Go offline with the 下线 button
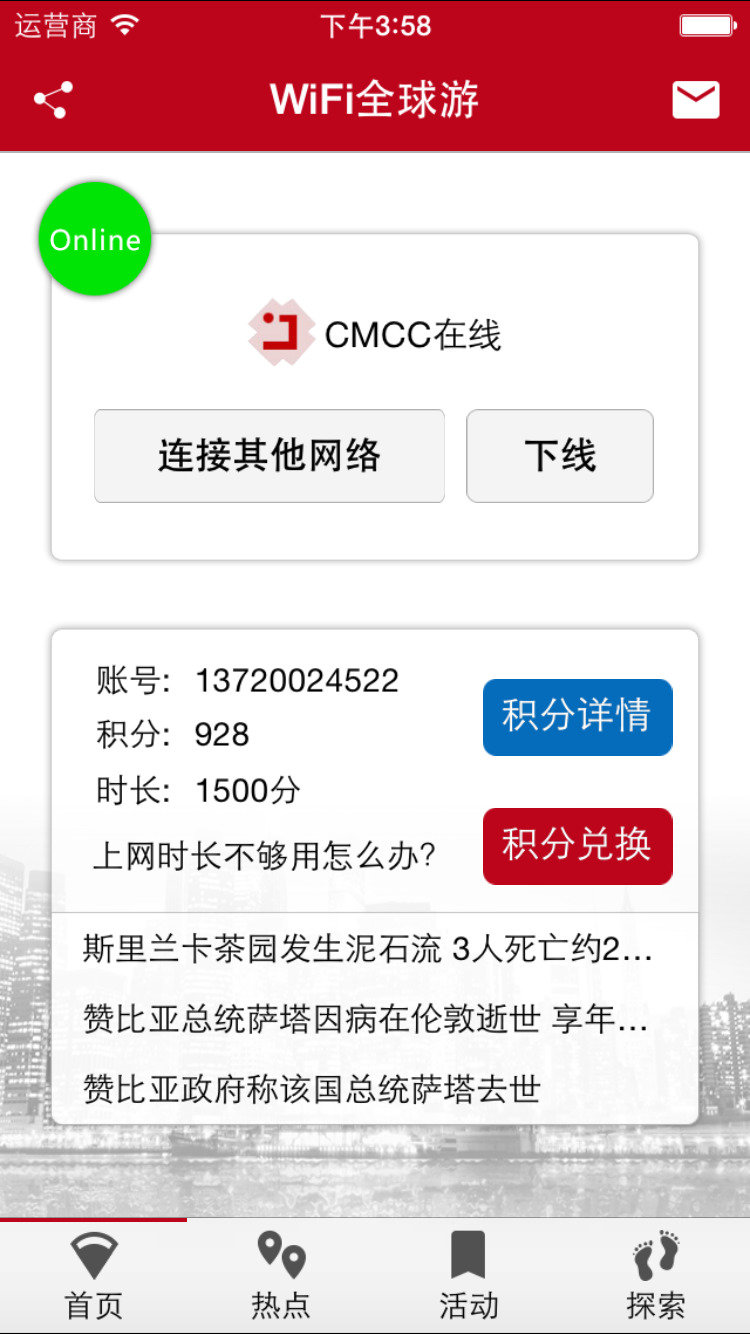 [560, 456]
